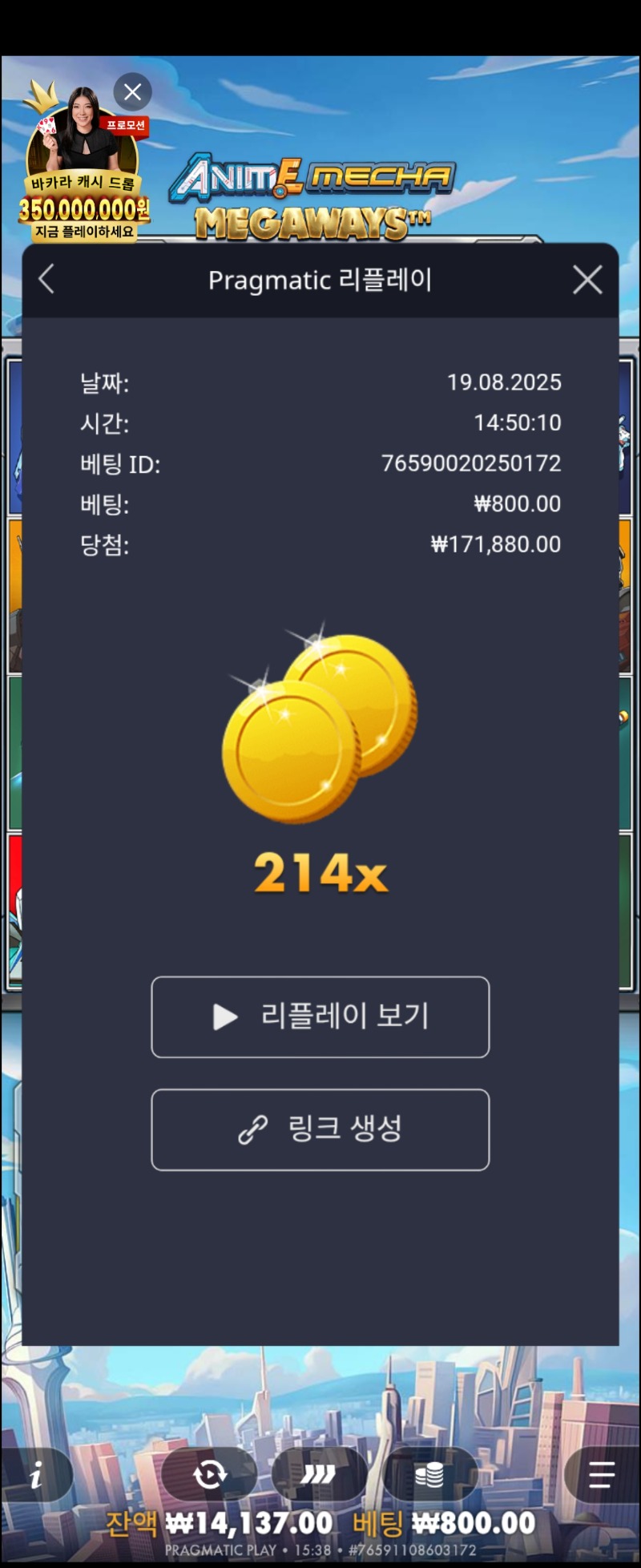641x1568 pixels.
Task: Open the autoplay spin settings
Action: pos(209,1474)
